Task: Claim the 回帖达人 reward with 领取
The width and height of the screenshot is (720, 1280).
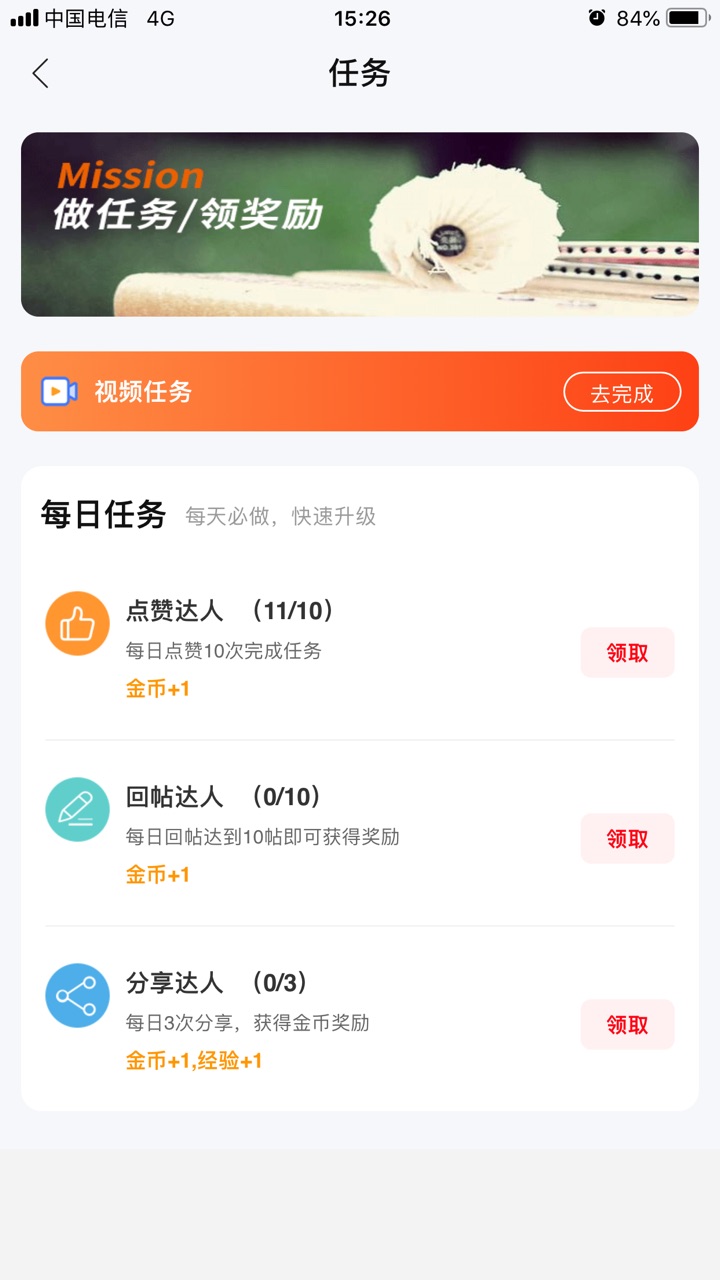Action: click(627, 839)
